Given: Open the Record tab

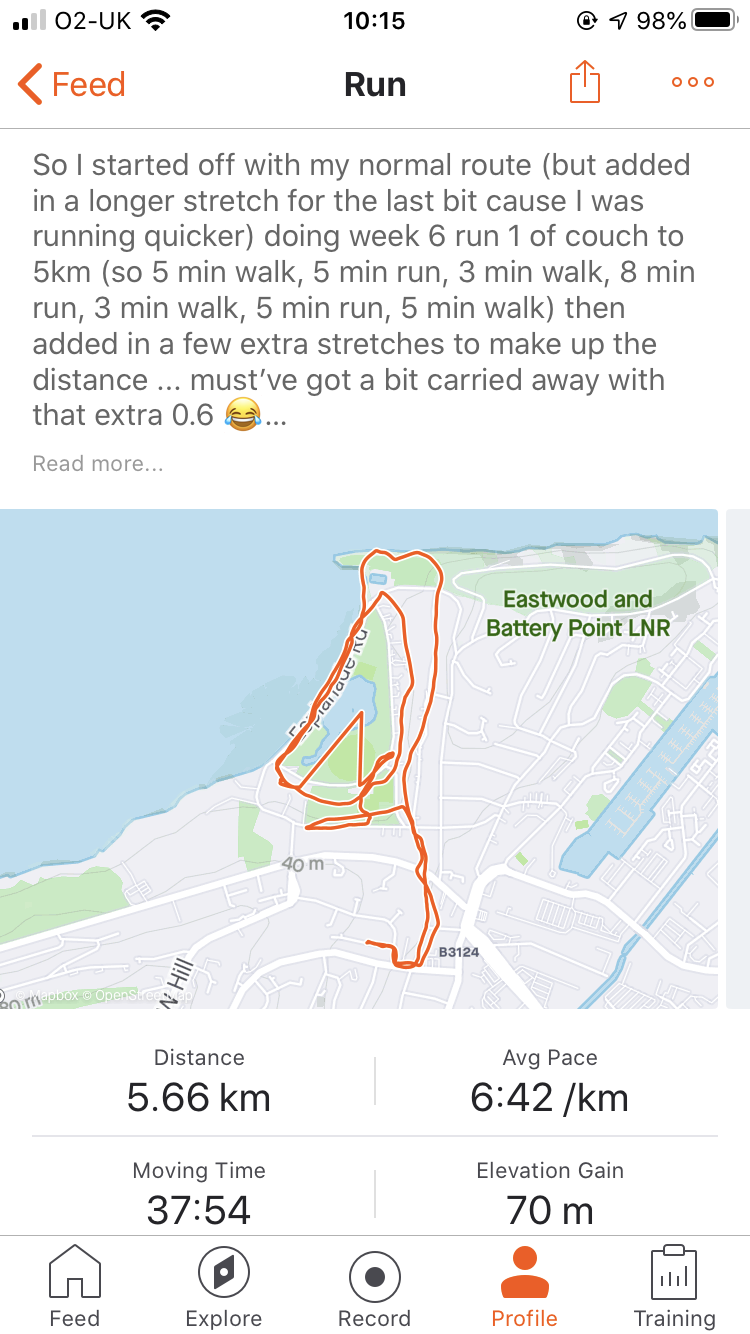Looking at the screenshot, I should 374,1287.
